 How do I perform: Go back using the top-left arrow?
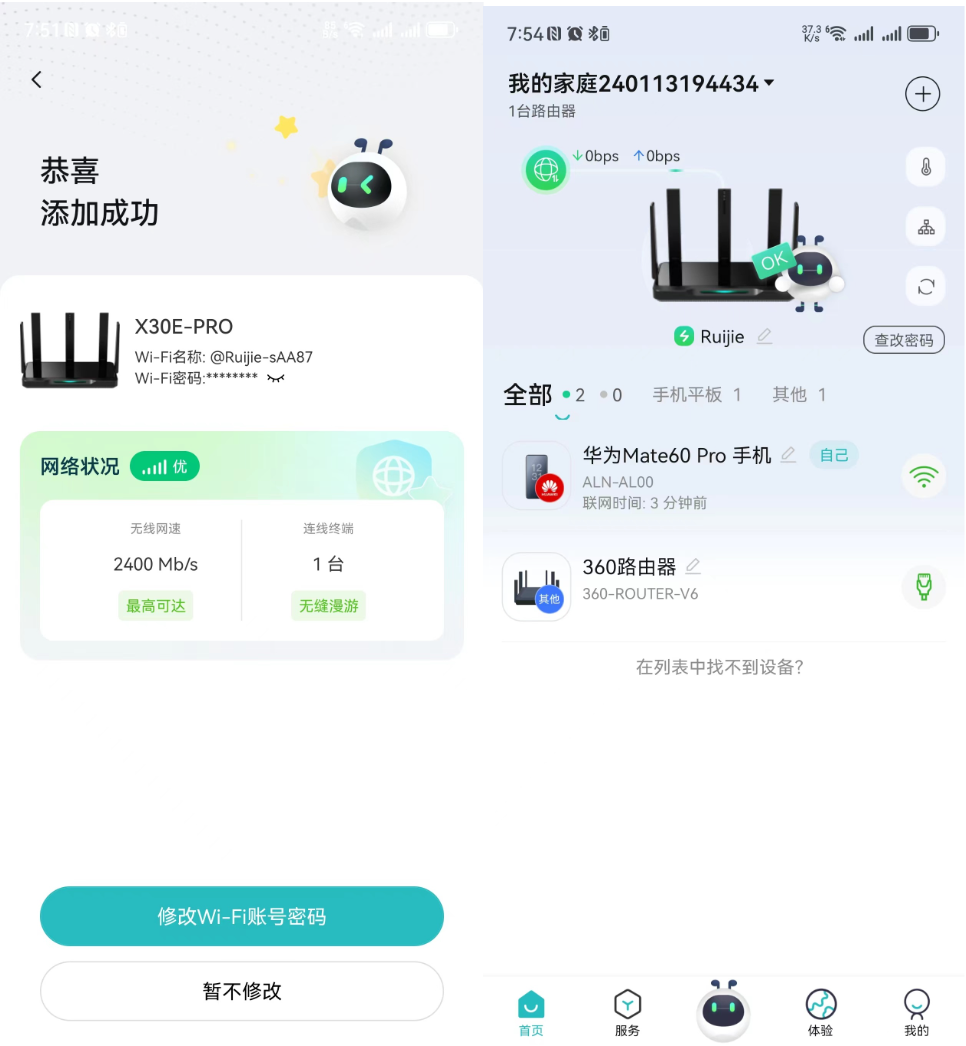37,79
